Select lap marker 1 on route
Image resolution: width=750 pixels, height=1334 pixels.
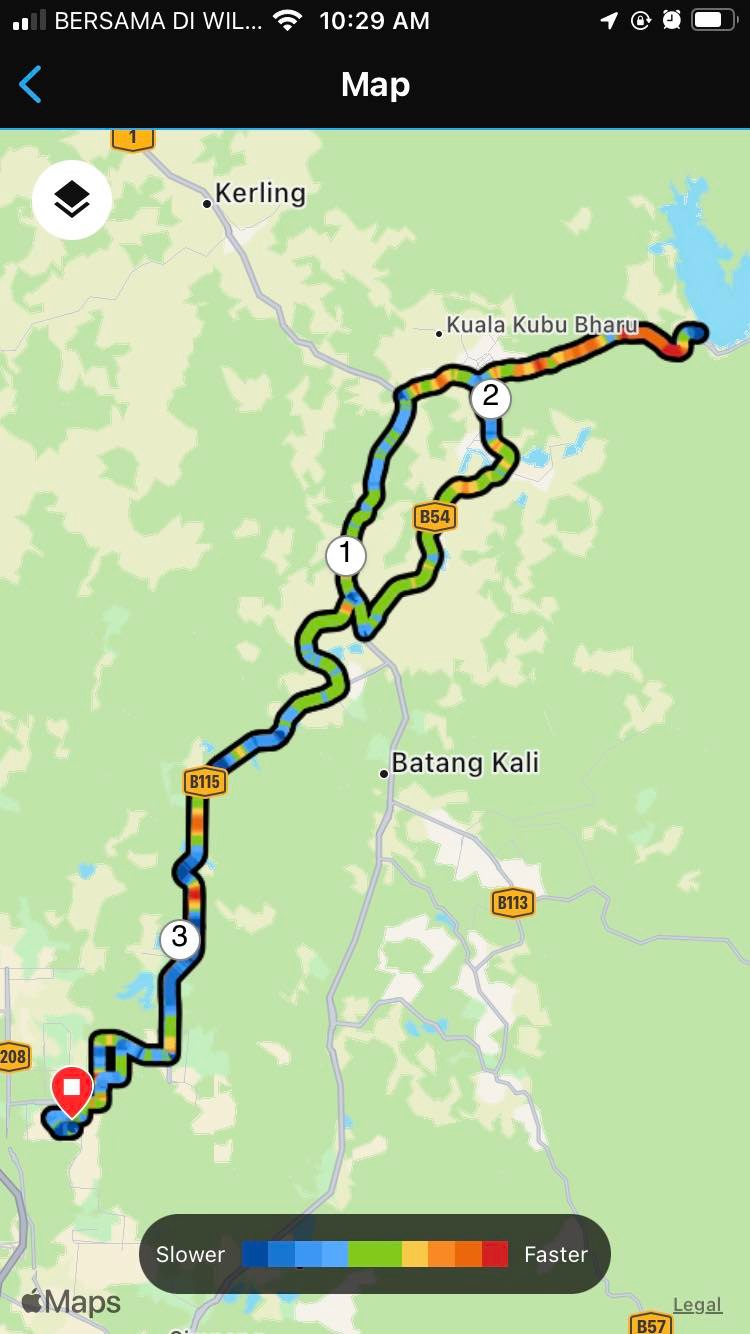346,555
